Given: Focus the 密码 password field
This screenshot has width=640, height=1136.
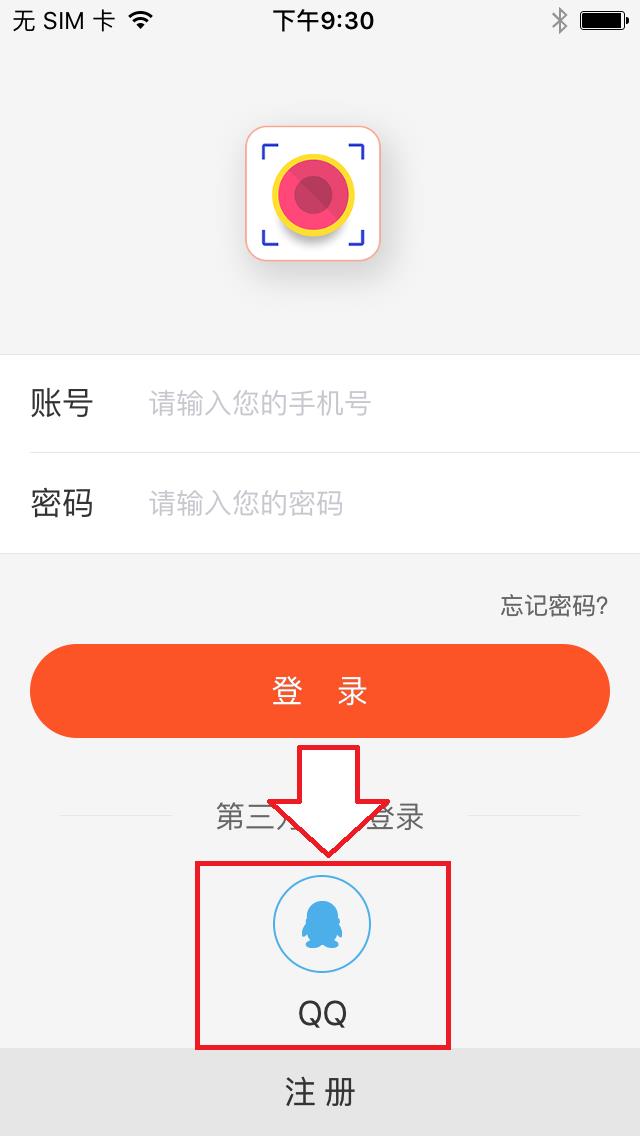Looking at the screenshot, I should point(380,503).
